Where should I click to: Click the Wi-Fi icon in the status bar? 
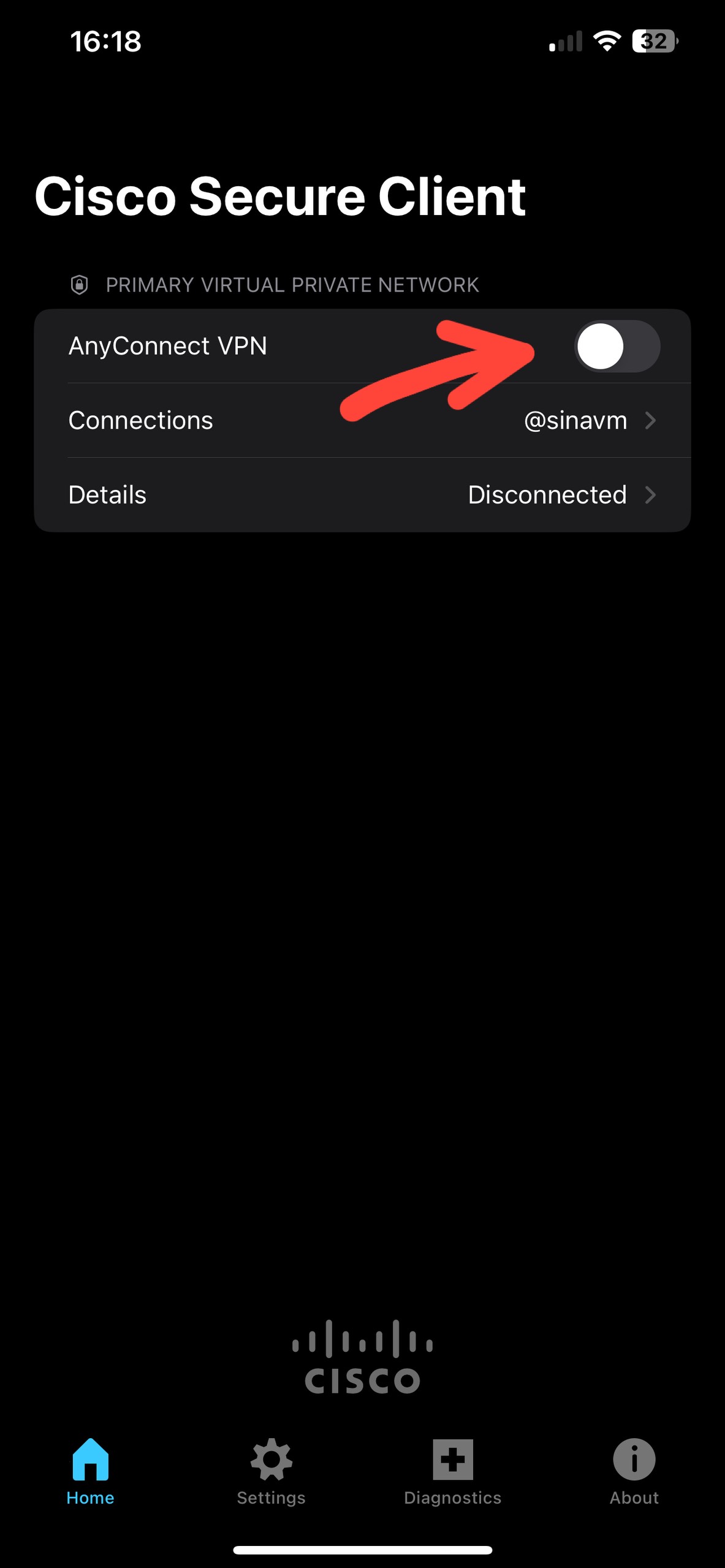[606, 42]
